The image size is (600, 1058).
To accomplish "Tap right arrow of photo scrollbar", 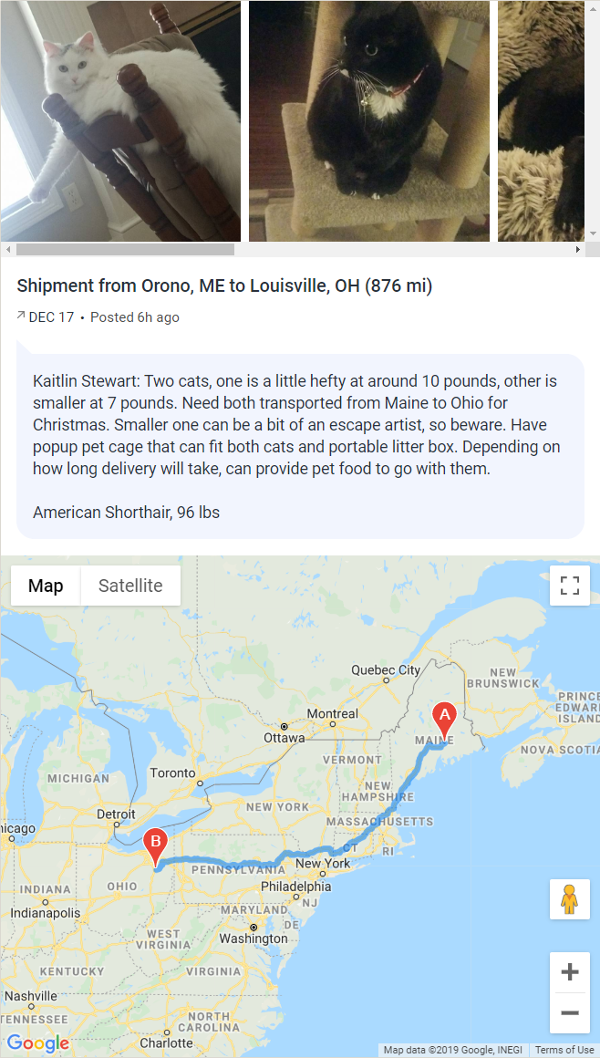I will (x=578, y=249).
